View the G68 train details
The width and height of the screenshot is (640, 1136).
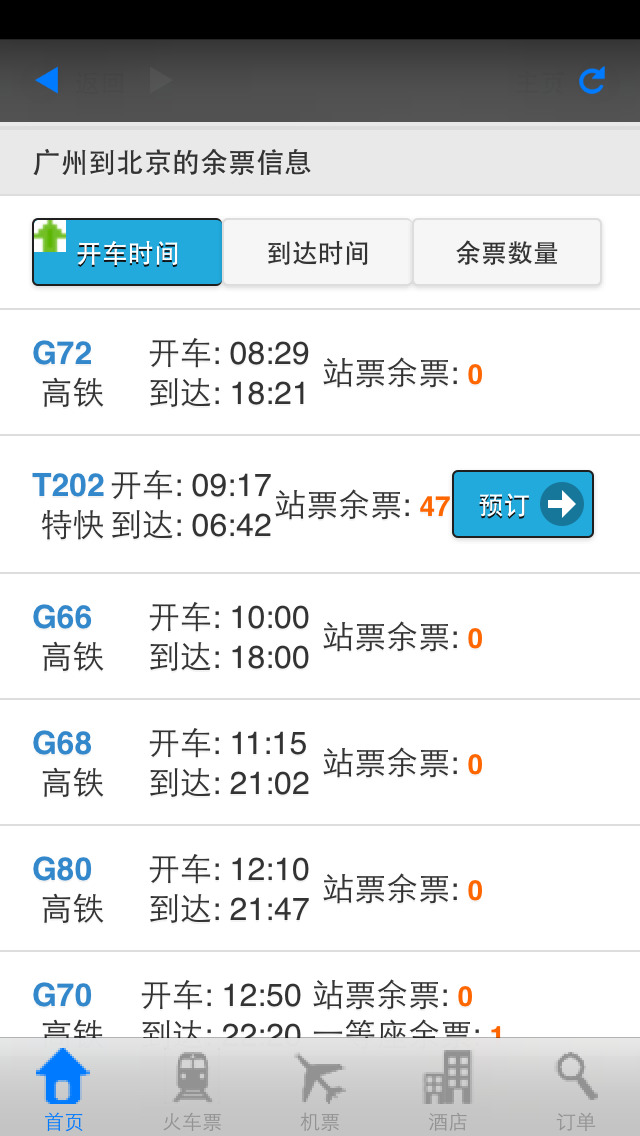click(x=320, y=763)
